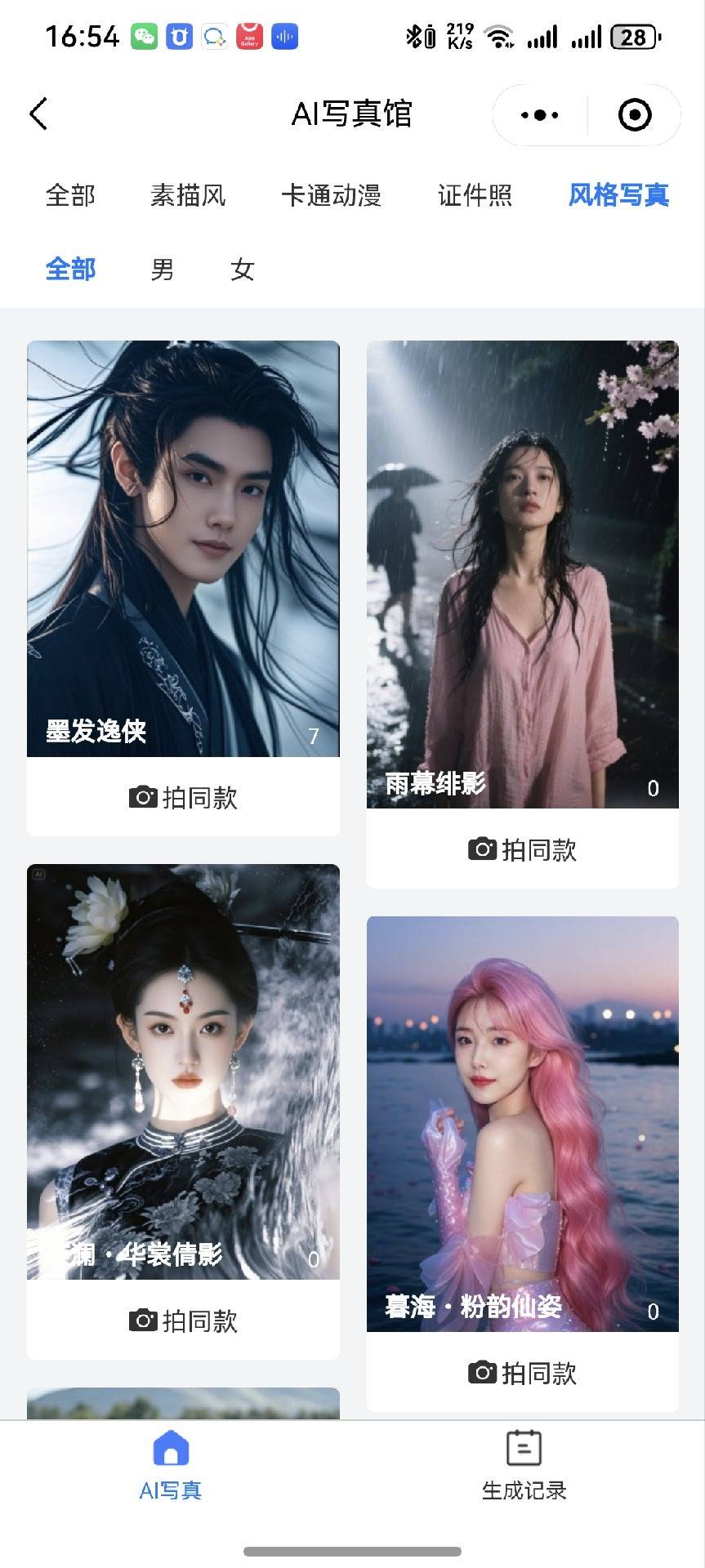Tap 拍同款 under 墨发逸侠
705x1568 pixels.
click(x=183, y=797)
